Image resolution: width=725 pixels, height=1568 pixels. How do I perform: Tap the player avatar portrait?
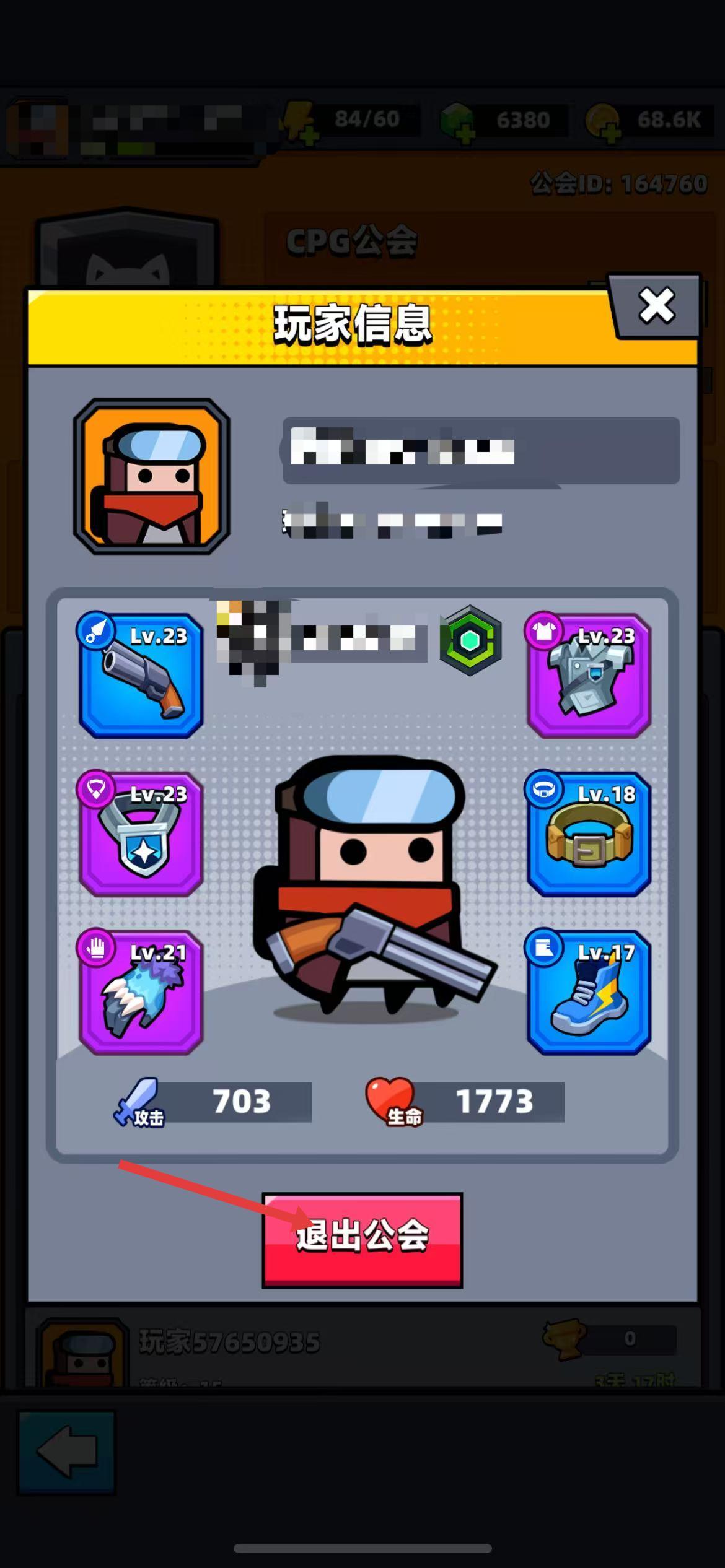click(x=152, y=476)
